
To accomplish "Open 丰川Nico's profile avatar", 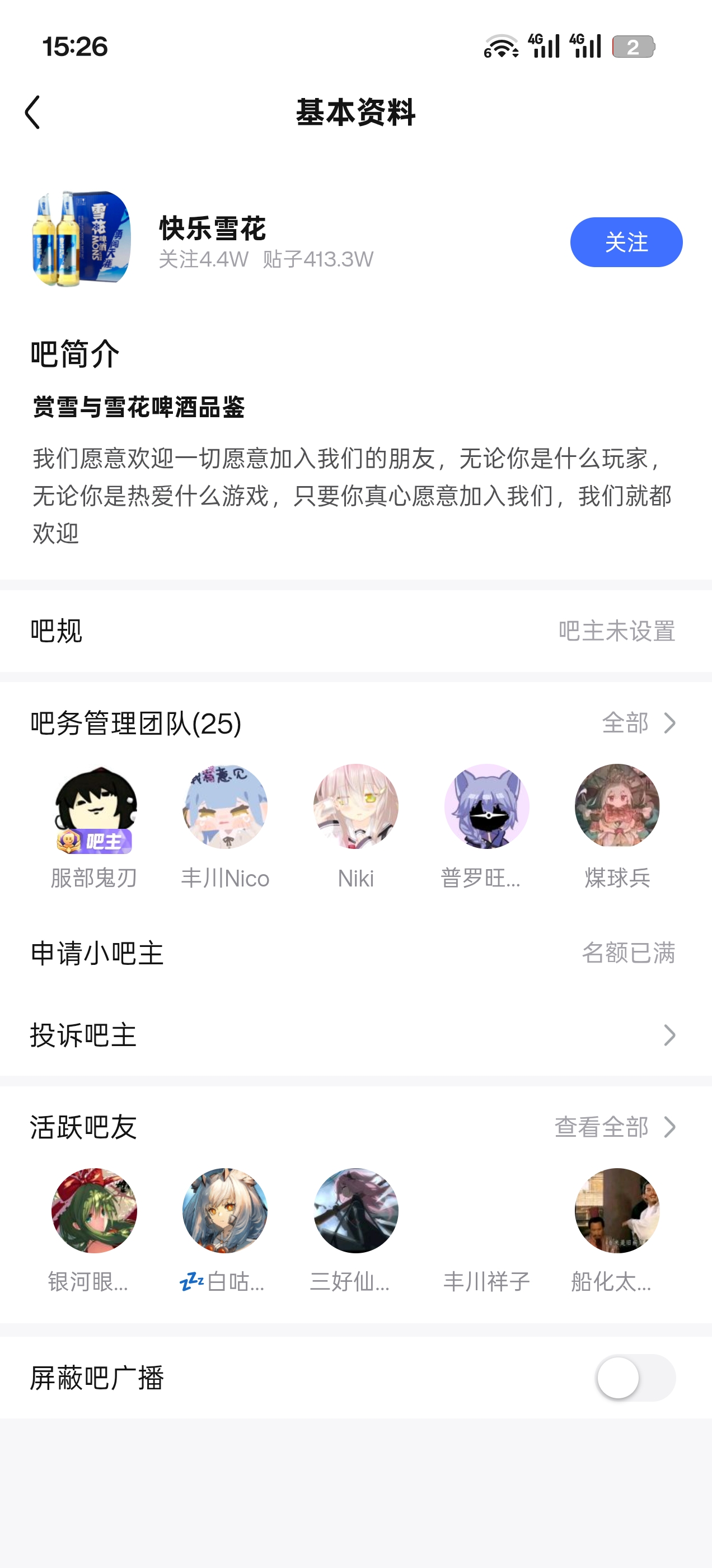I will pyautogui.click(x=225, y=806).
